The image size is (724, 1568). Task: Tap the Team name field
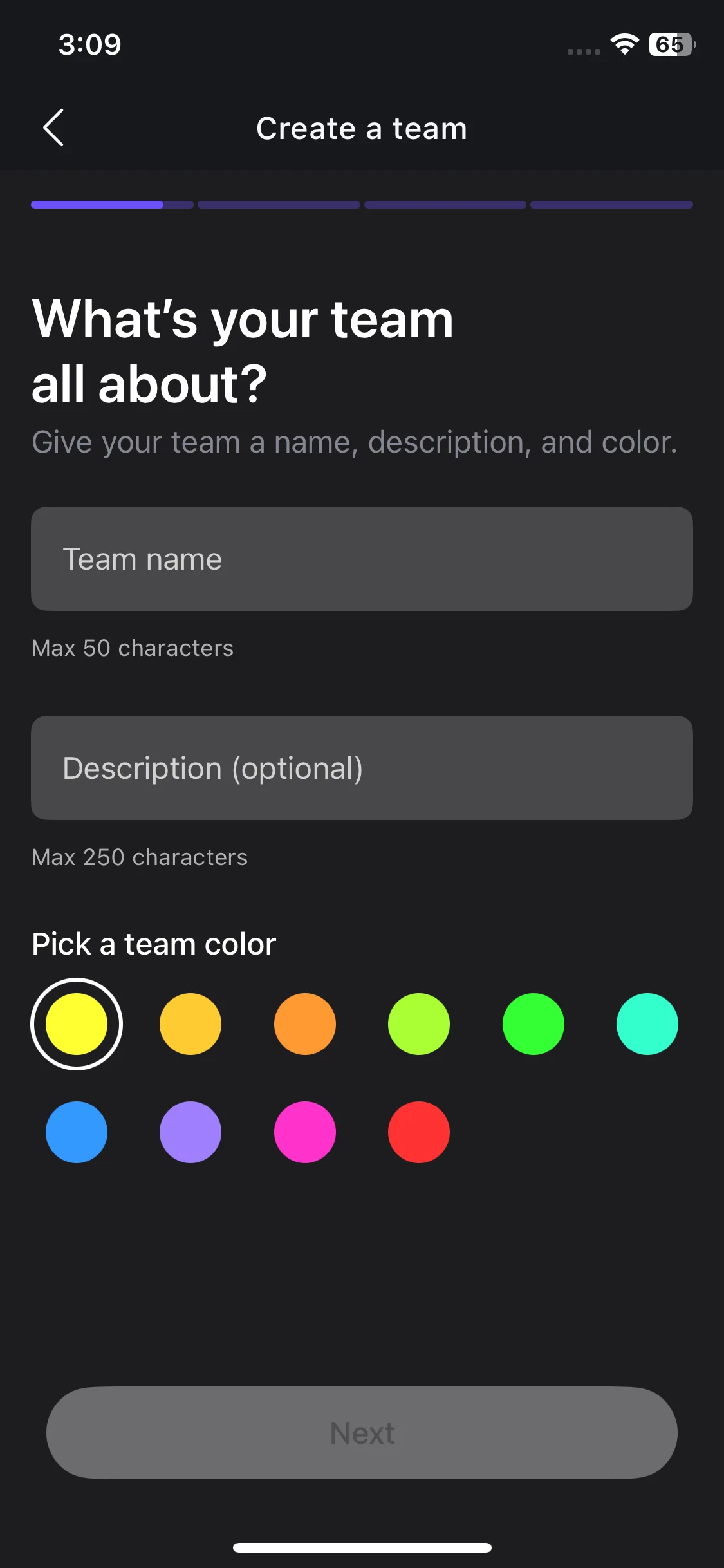coord(362,559)
